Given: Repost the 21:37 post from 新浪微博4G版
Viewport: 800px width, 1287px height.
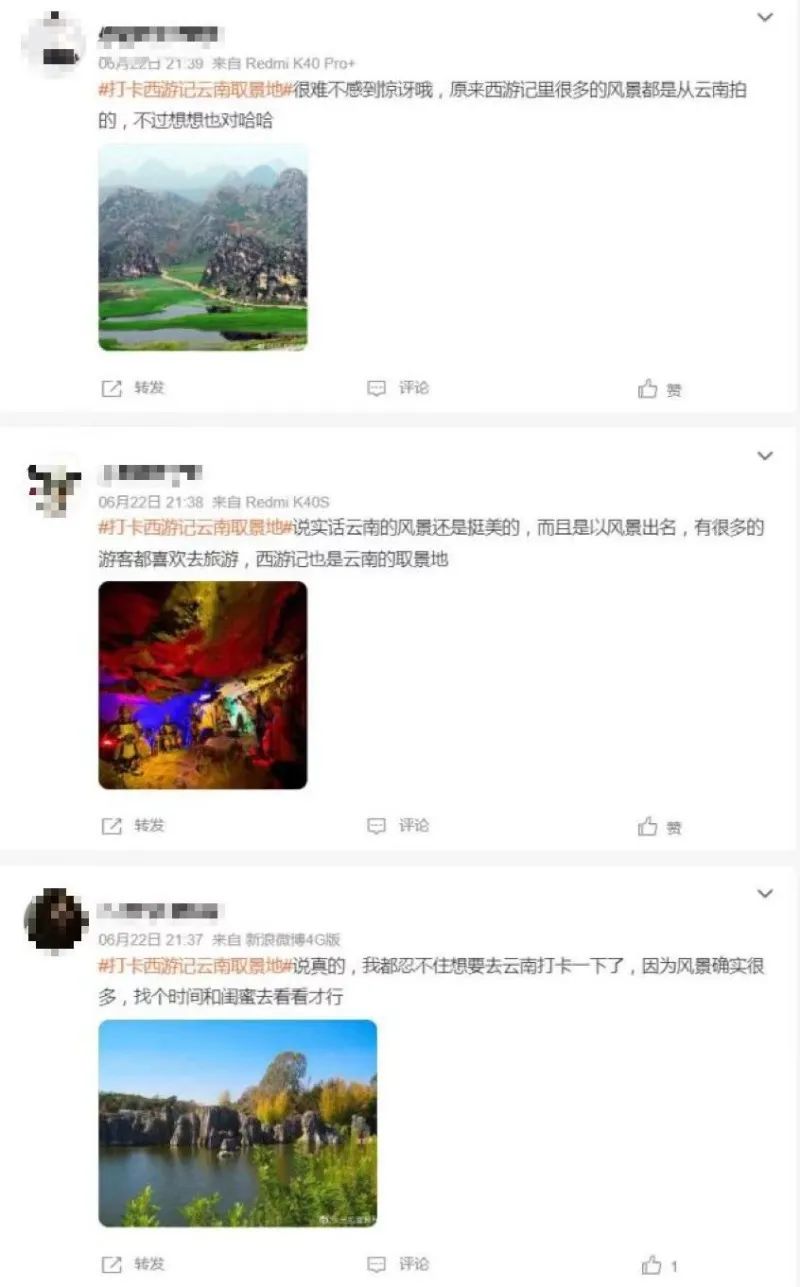Looking at the screenshot, I should (x=132, y=1264).
